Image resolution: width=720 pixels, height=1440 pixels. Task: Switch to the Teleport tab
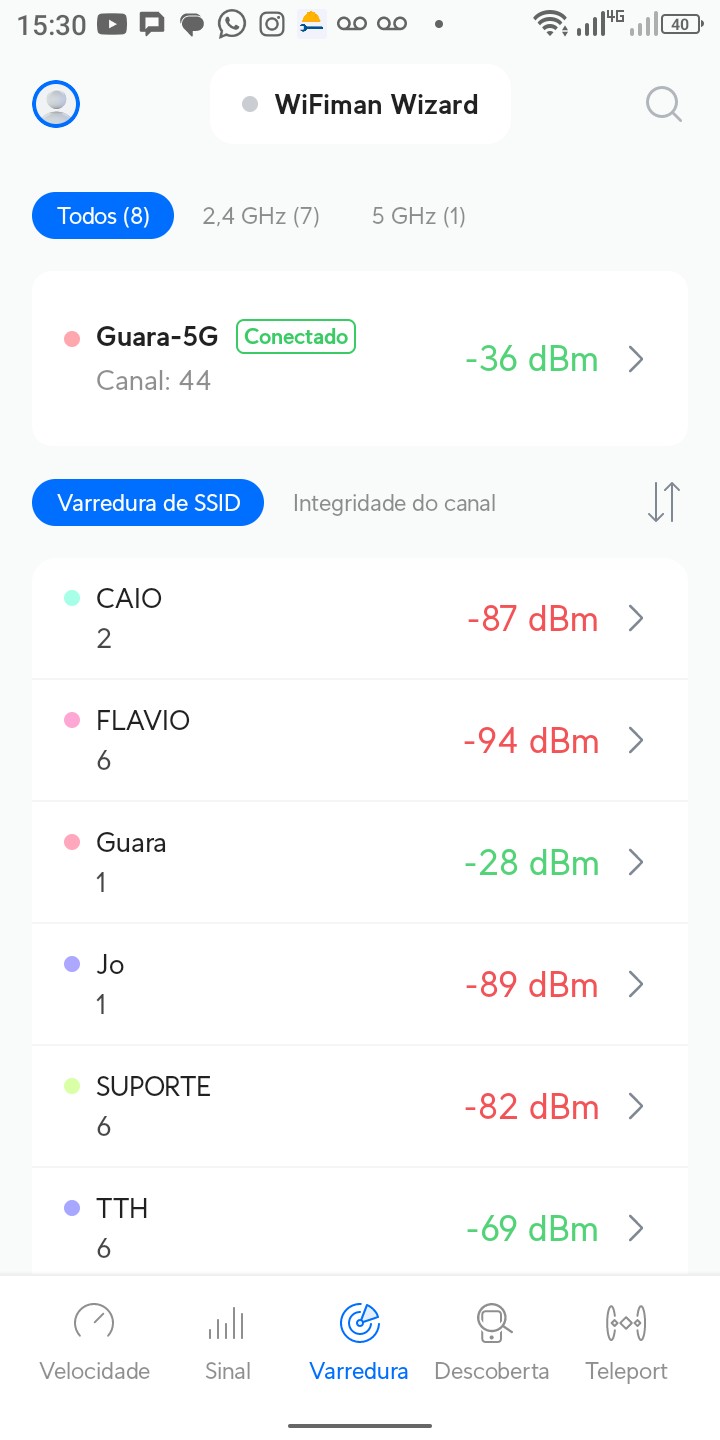pos(626,1342)
